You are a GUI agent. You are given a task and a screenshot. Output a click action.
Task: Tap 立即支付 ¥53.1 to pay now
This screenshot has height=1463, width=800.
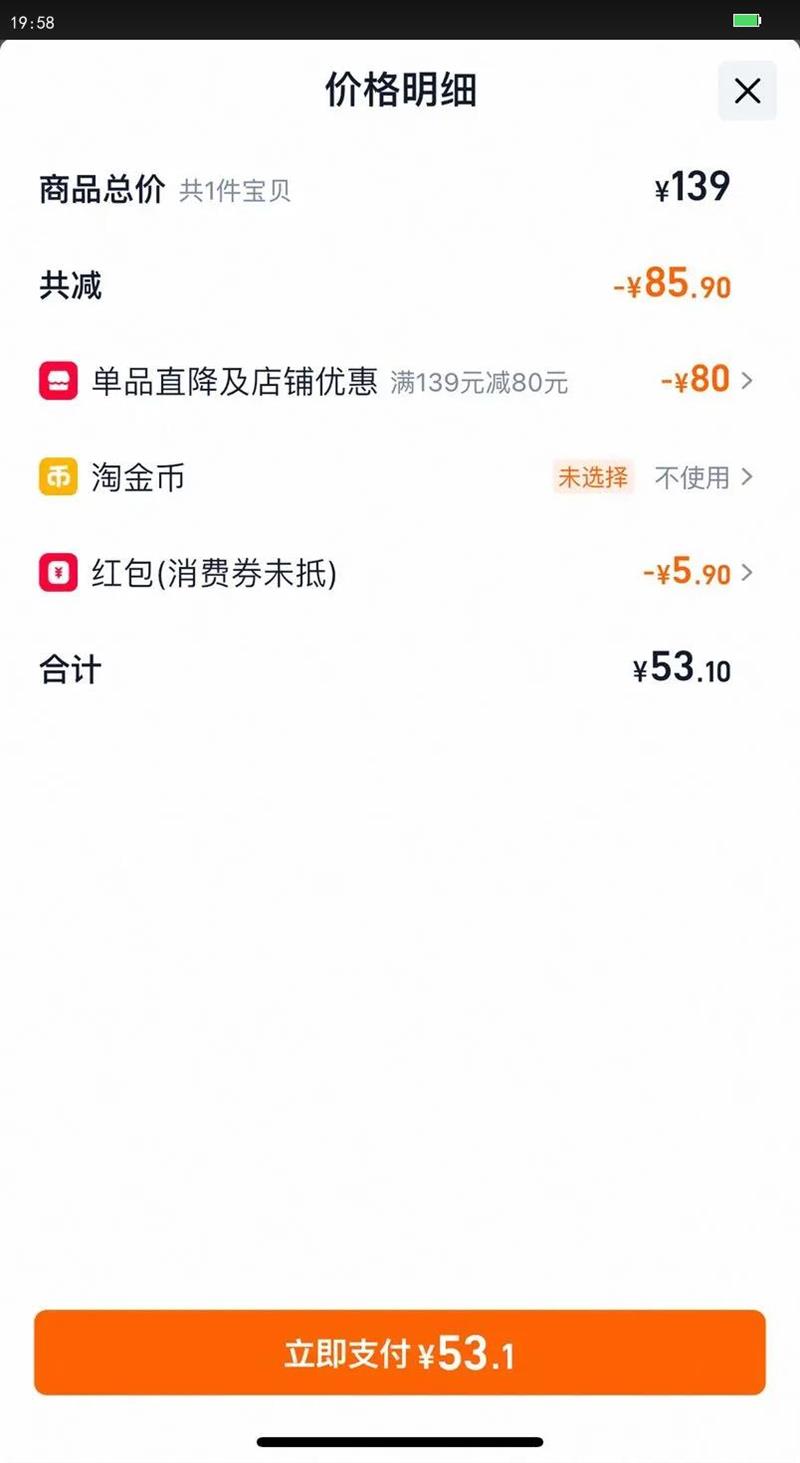click(x=400, y=1353)
